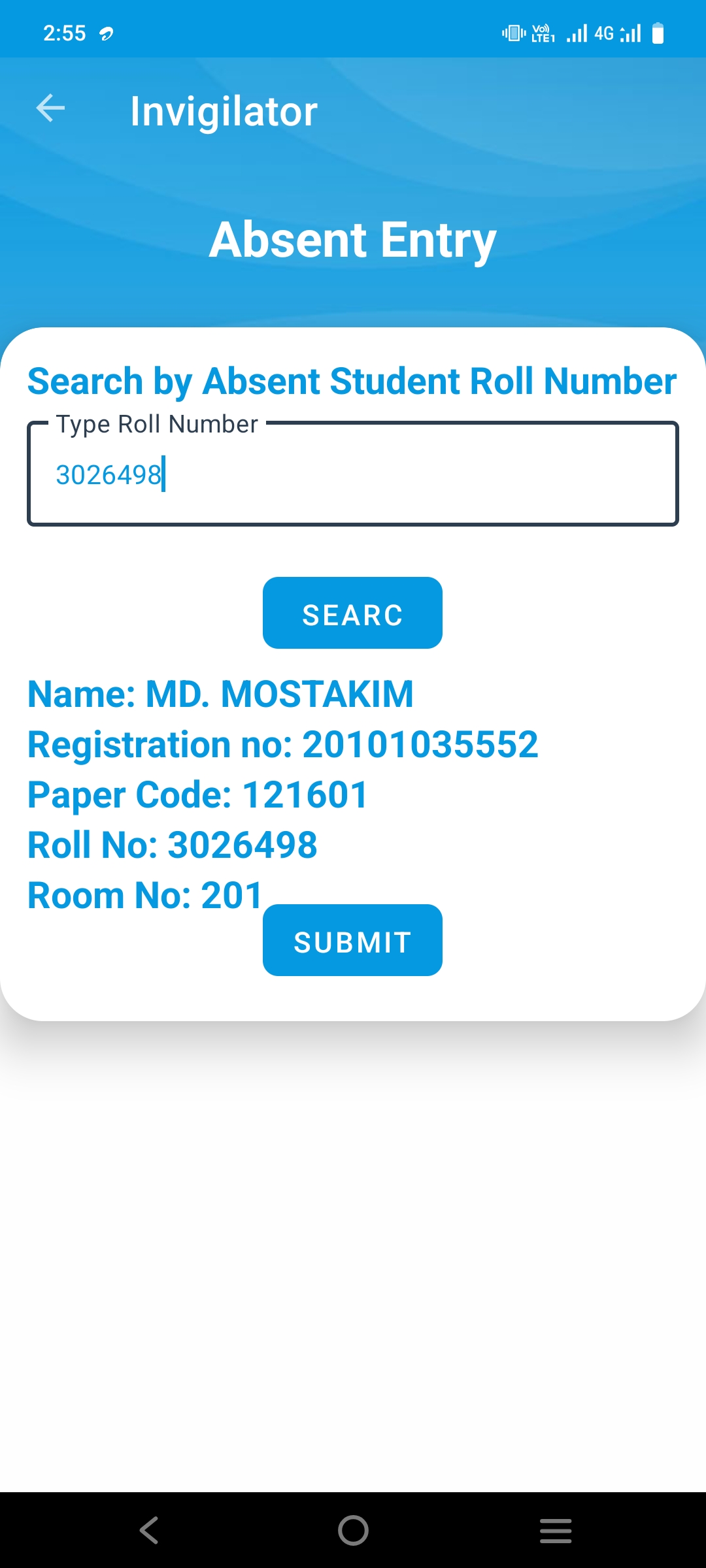Open recent apps
This screenshot has height=1568, width=706.
click(556, 1530)
